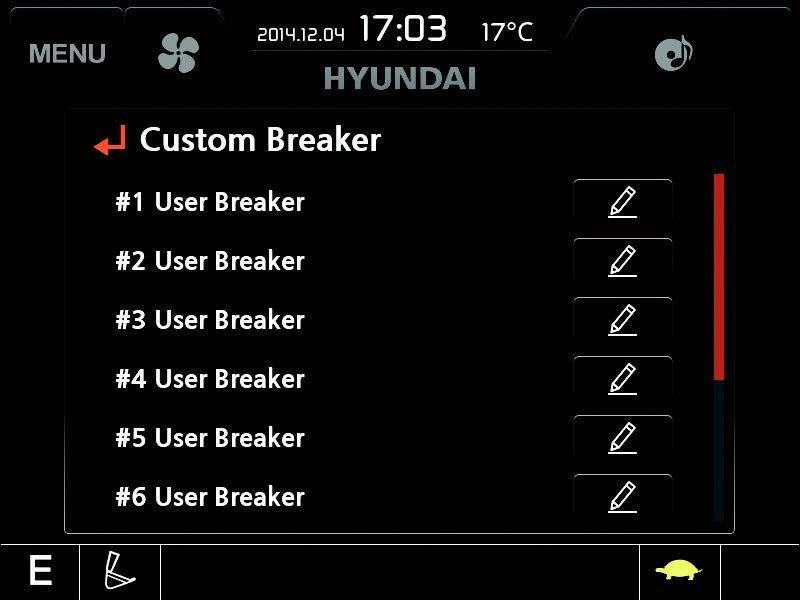Edit #1 User Breaker
This screenshot has height=600, width=800.
click(x=622, y=202)
